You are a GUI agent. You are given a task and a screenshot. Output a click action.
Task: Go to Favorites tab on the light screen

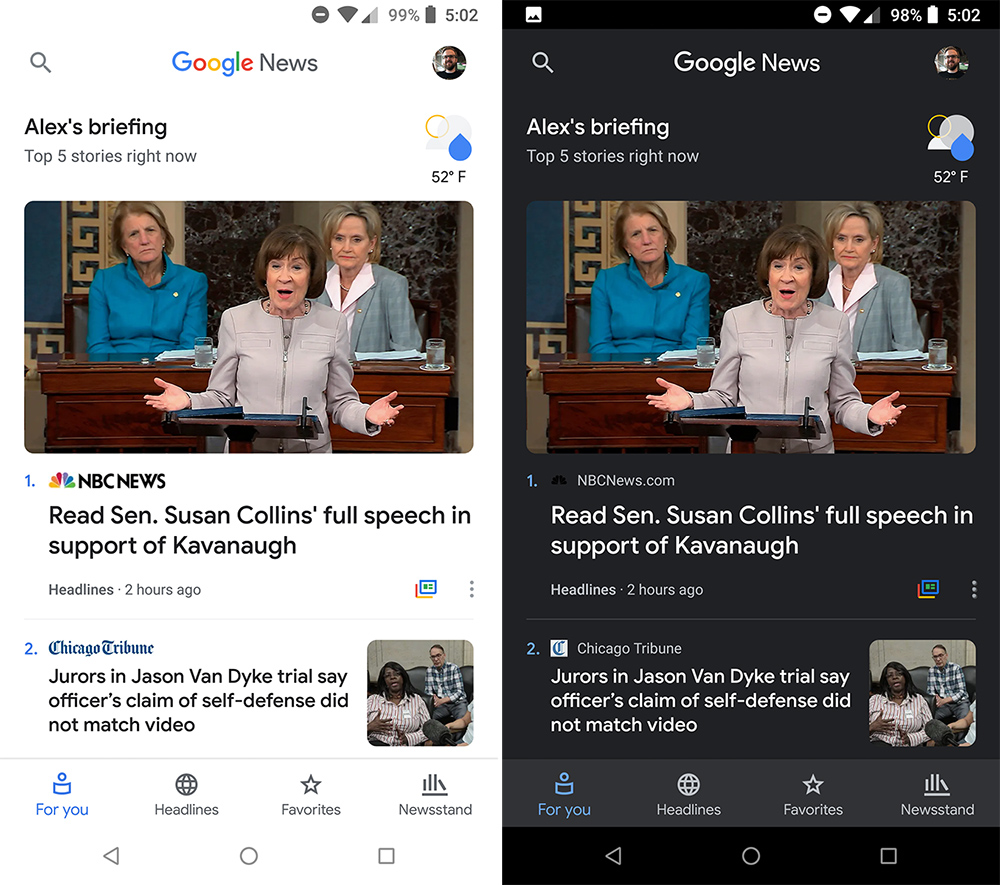[x=311, y=795]
